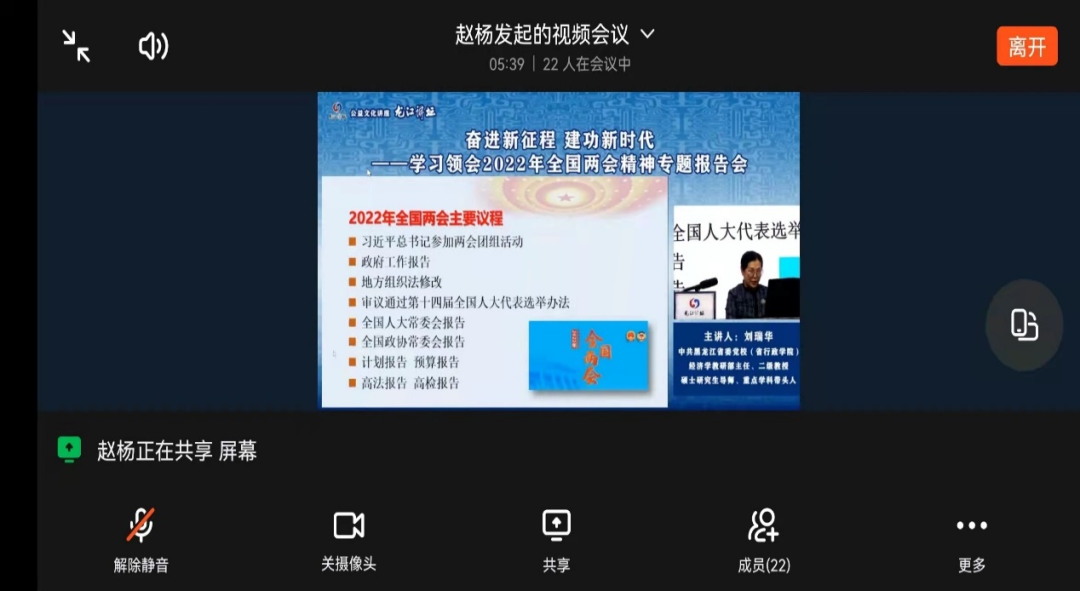Minimize the meeting window
The height and width of the screenshot is (591, 1080).
76,46
